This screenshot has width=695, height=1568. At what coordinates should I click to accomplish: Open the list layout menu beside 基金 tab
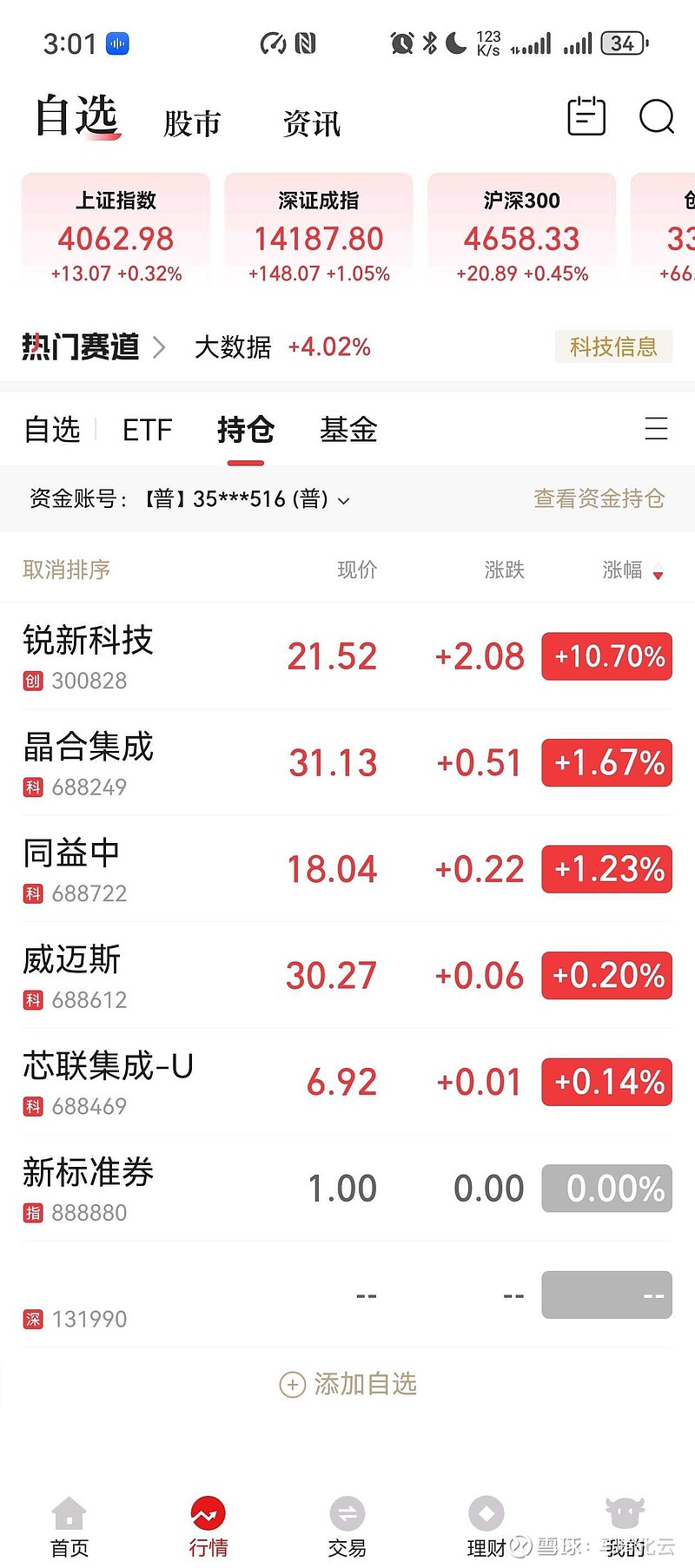pyautogui.click(x=658, y=429)
